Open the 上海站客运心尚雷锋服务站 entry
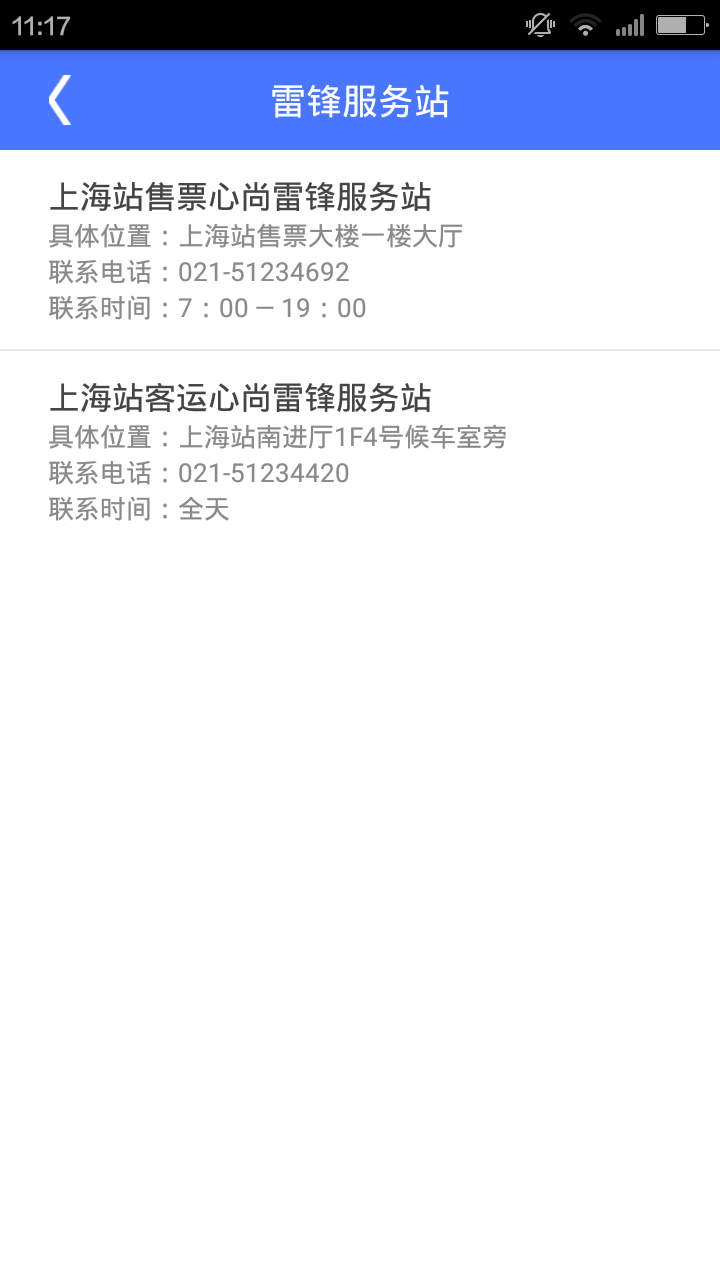 click(360, 450)
